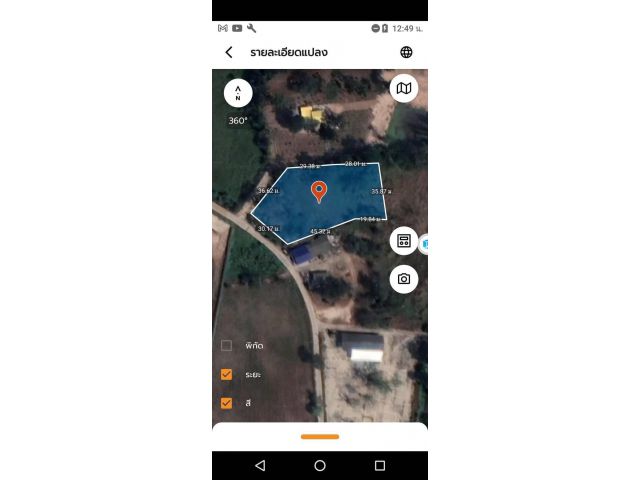Open recent apps from navigation bar

pos(380,465)
